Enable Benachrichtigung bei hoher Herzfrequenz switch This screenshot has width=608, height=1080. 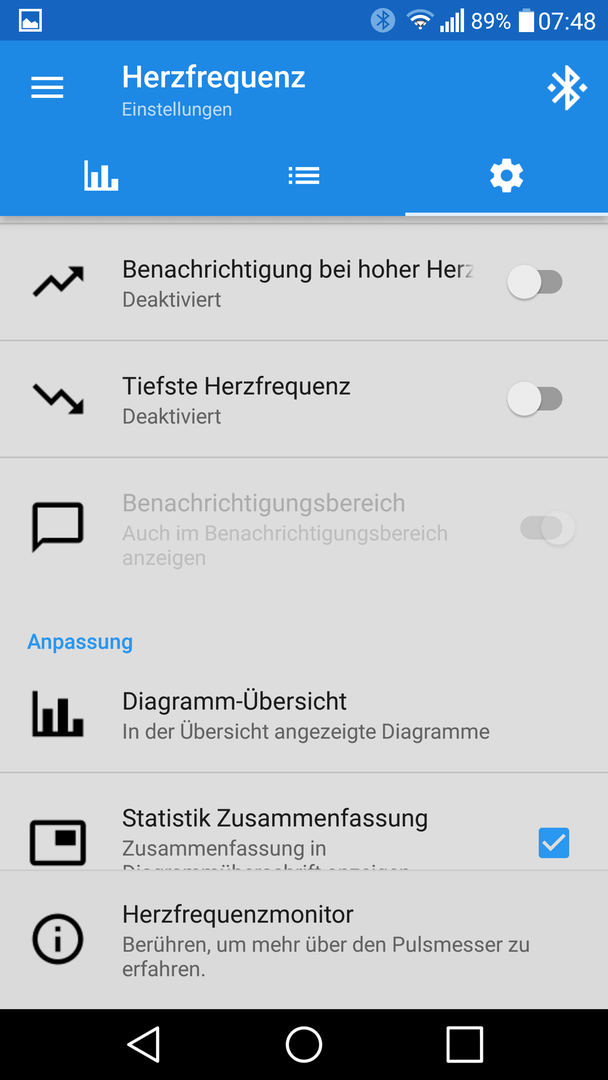click(535, 282)
